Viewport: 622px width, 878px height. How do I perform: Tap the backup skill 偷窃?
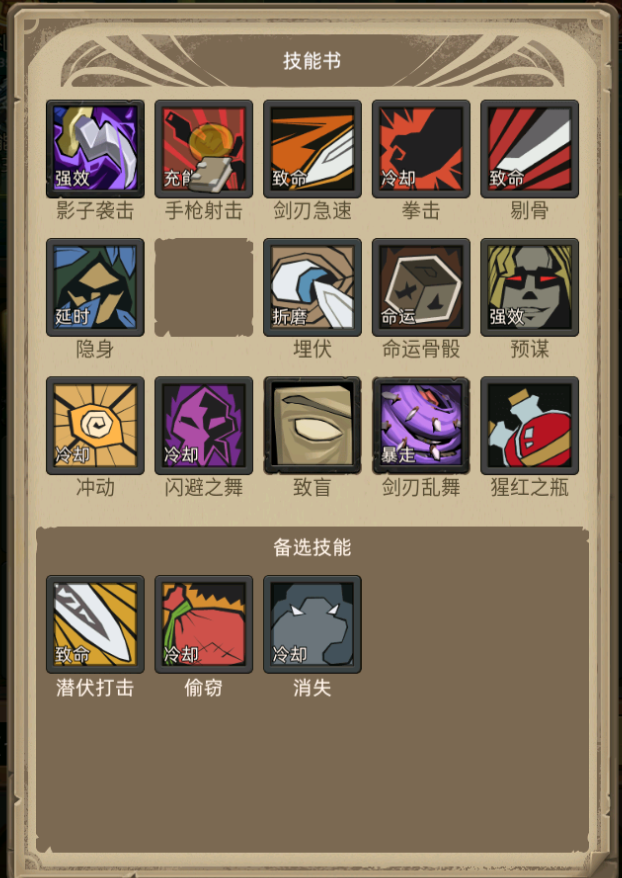click(x=204, y=624)
